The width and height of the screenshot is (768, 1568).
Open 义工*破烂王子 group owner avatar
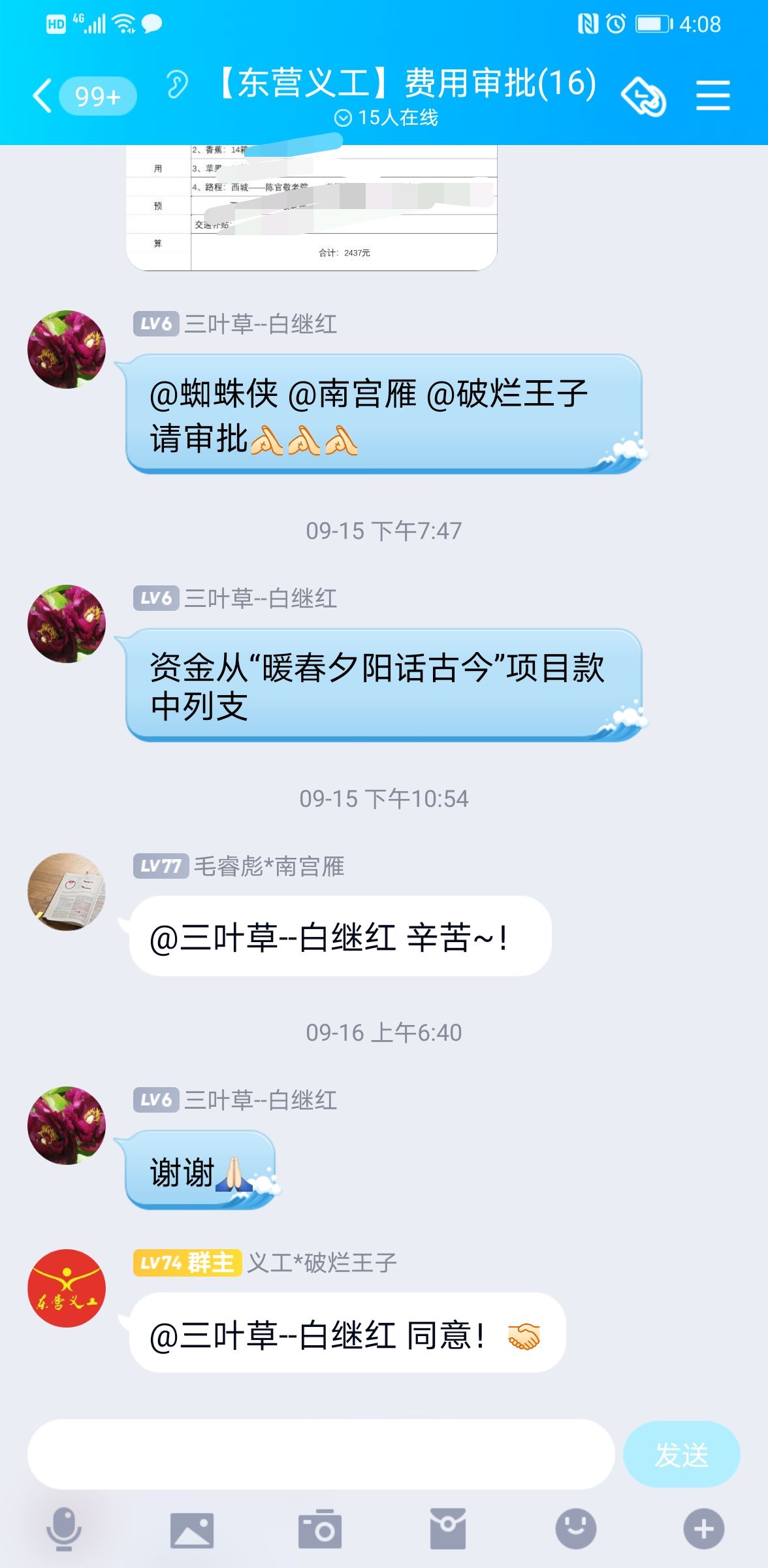[x=67, y=1288]
